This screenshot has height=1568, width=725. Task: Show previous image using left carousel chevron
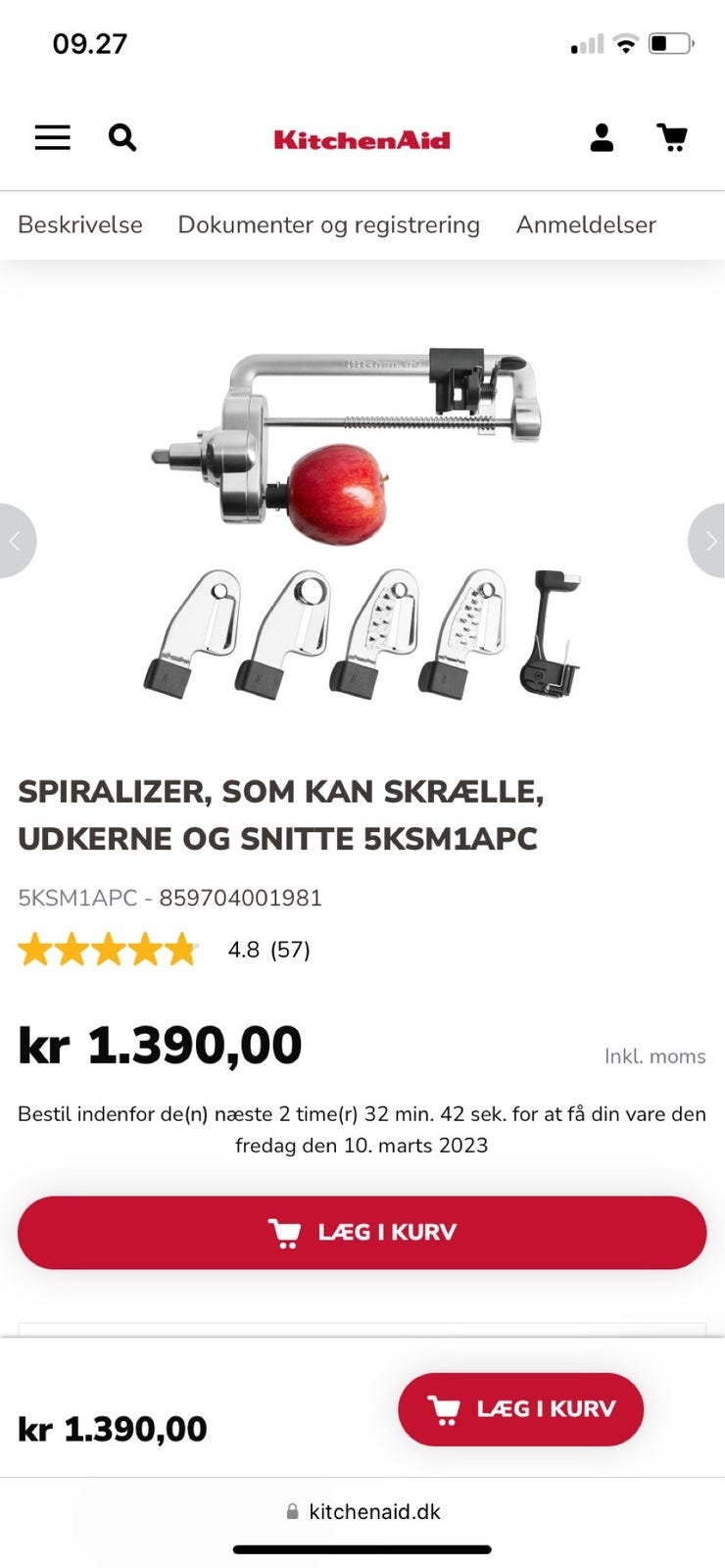[x=17, y=540]
